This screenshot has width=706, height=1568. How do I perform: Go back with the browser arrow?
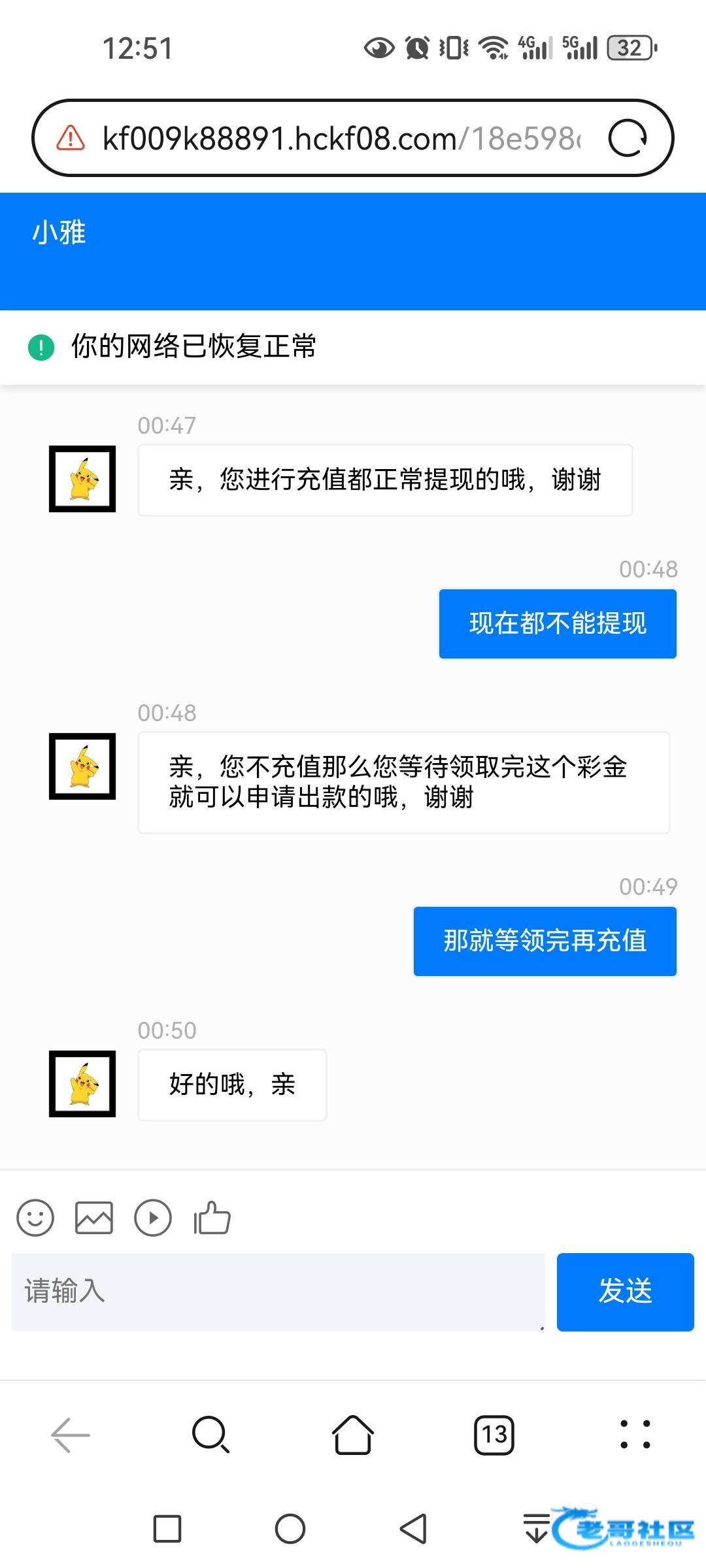tap(71, 1435)
